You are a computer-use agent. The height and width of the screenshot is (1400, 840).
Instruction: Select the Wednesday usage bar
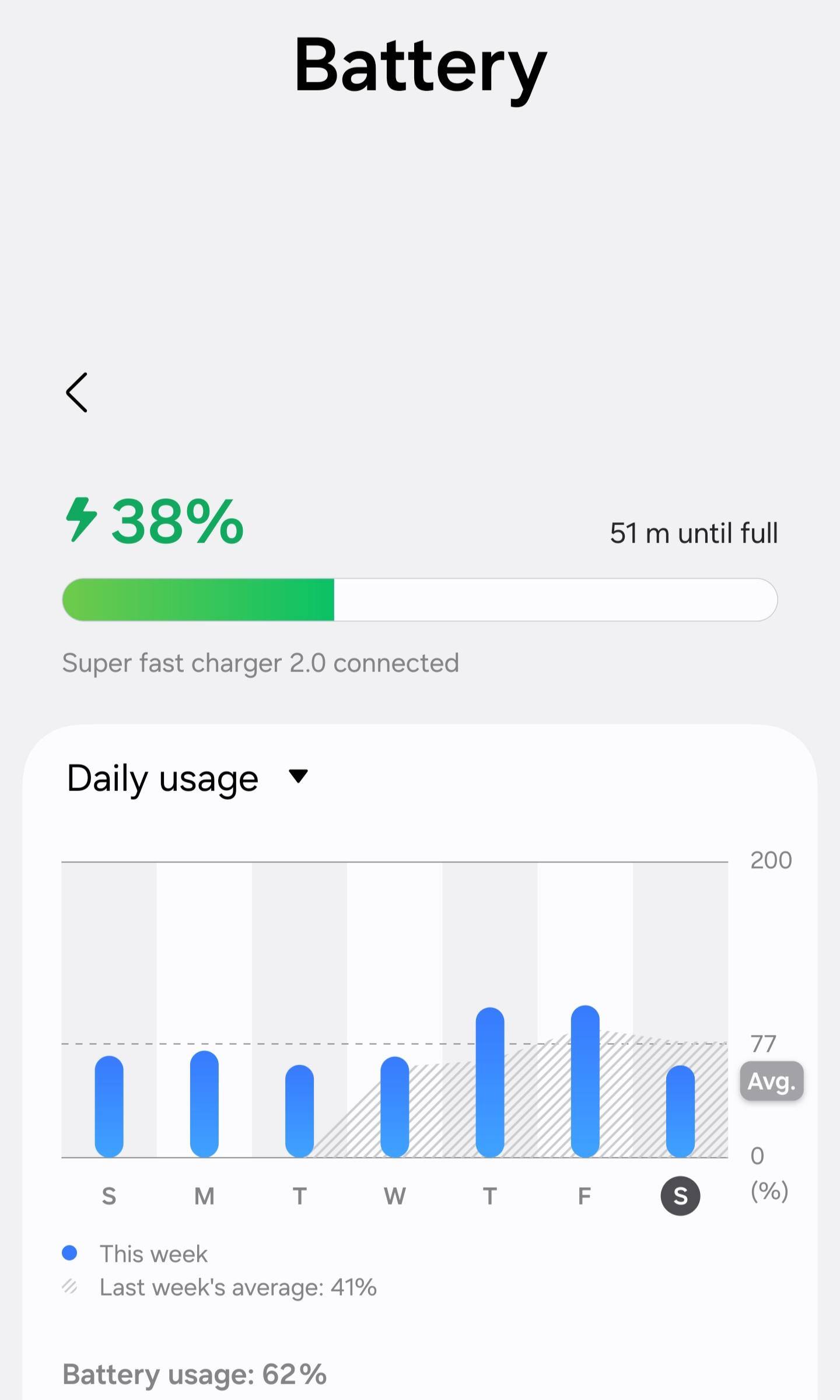[x=394, y=1107]
